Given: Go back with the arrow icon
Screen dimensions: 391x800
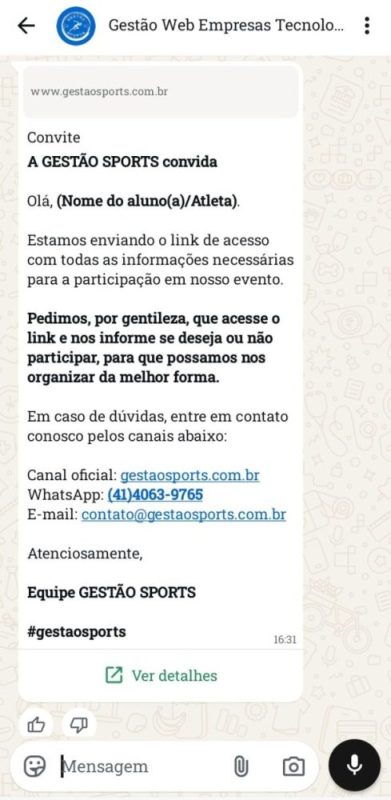Looking at the screenshot, I should point(26,26).
